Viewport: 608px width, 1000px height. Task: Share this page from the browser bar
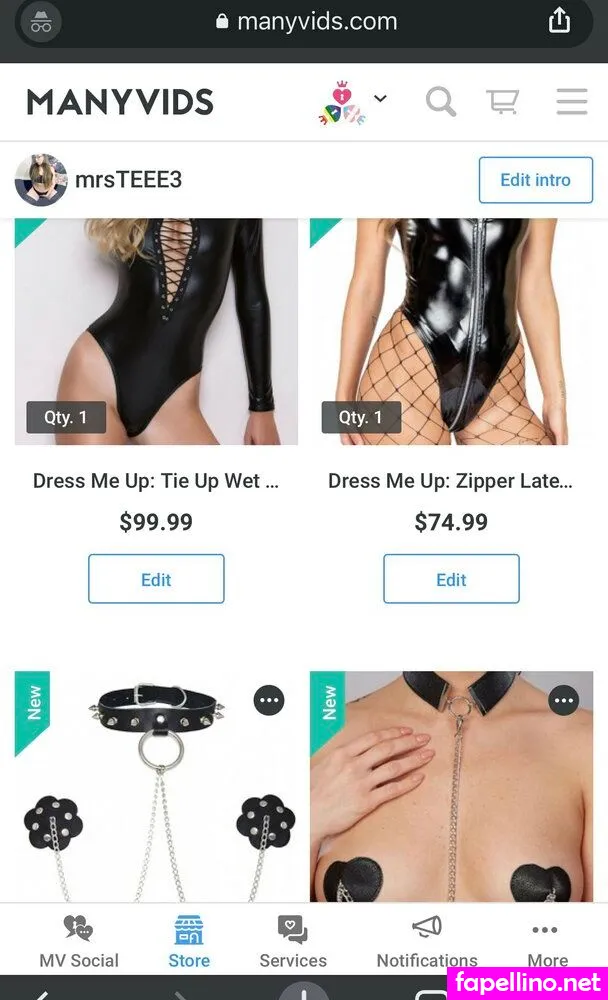560,21
